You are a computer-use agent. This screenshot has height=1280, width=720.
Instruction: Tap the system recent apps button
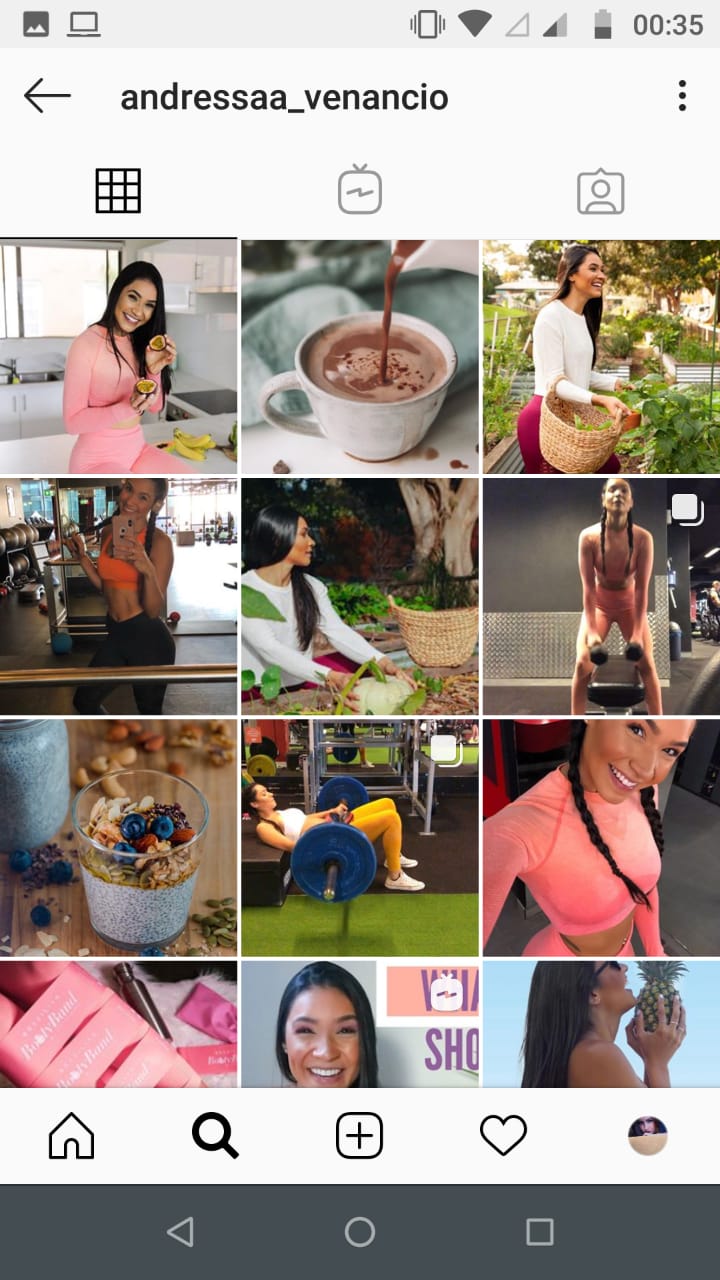pyautogui.click(x=540, y=1232)
